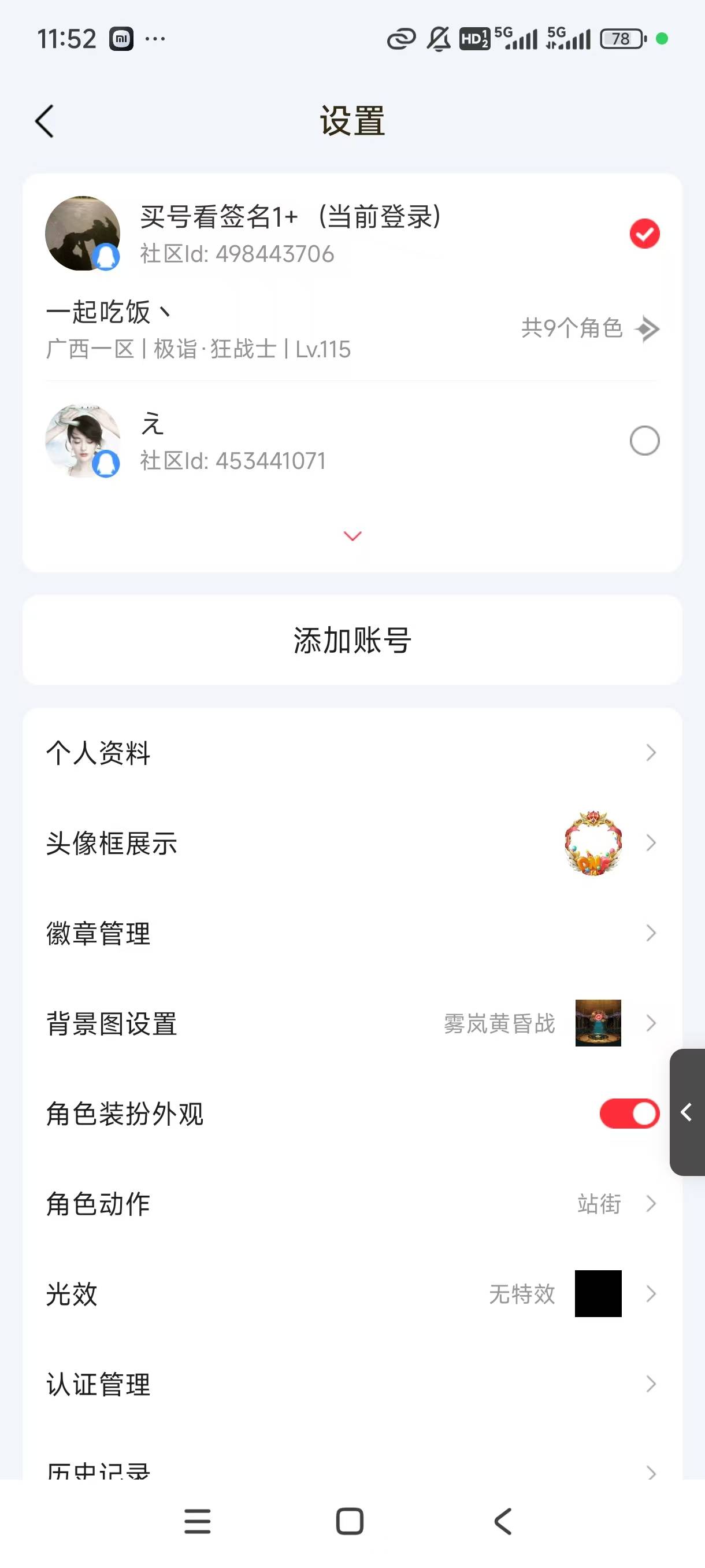Expand the account list with the red chevron

pyautogui.click(x=352, y=535)
